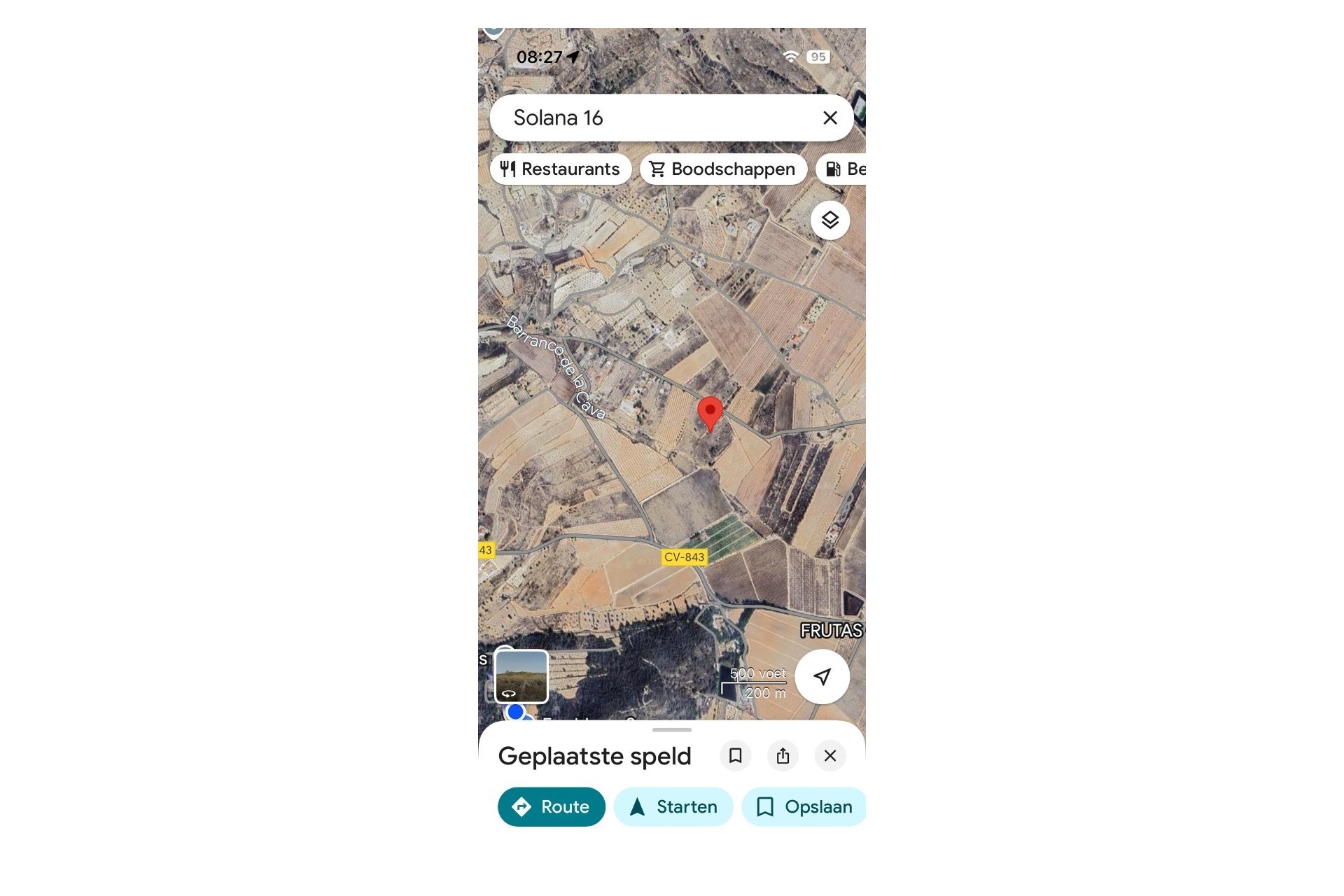Viewport: 1344px width, 896px height.
Task: Close the Geplaatste speld panel
Action: click(x=829, y=756)
